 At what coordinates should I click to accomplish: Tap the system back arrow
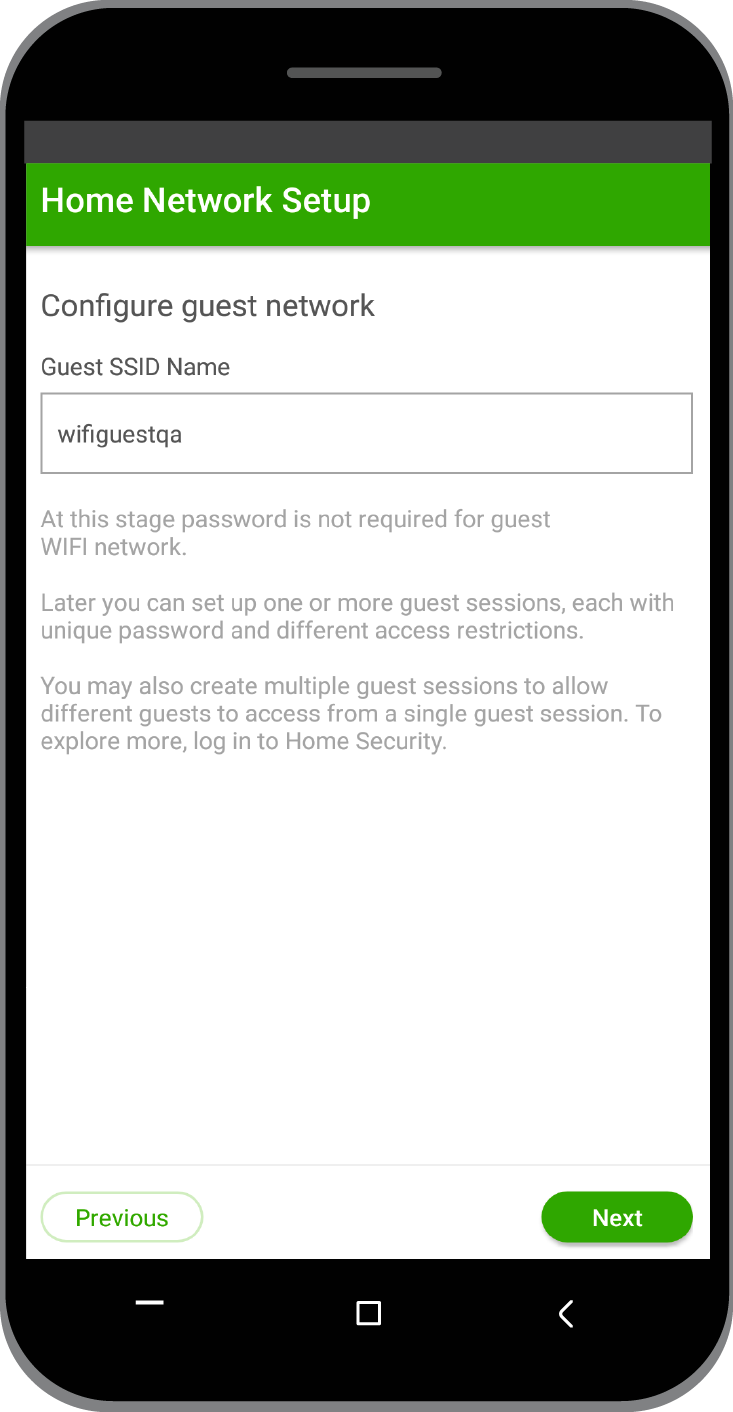click(566, 1313)
